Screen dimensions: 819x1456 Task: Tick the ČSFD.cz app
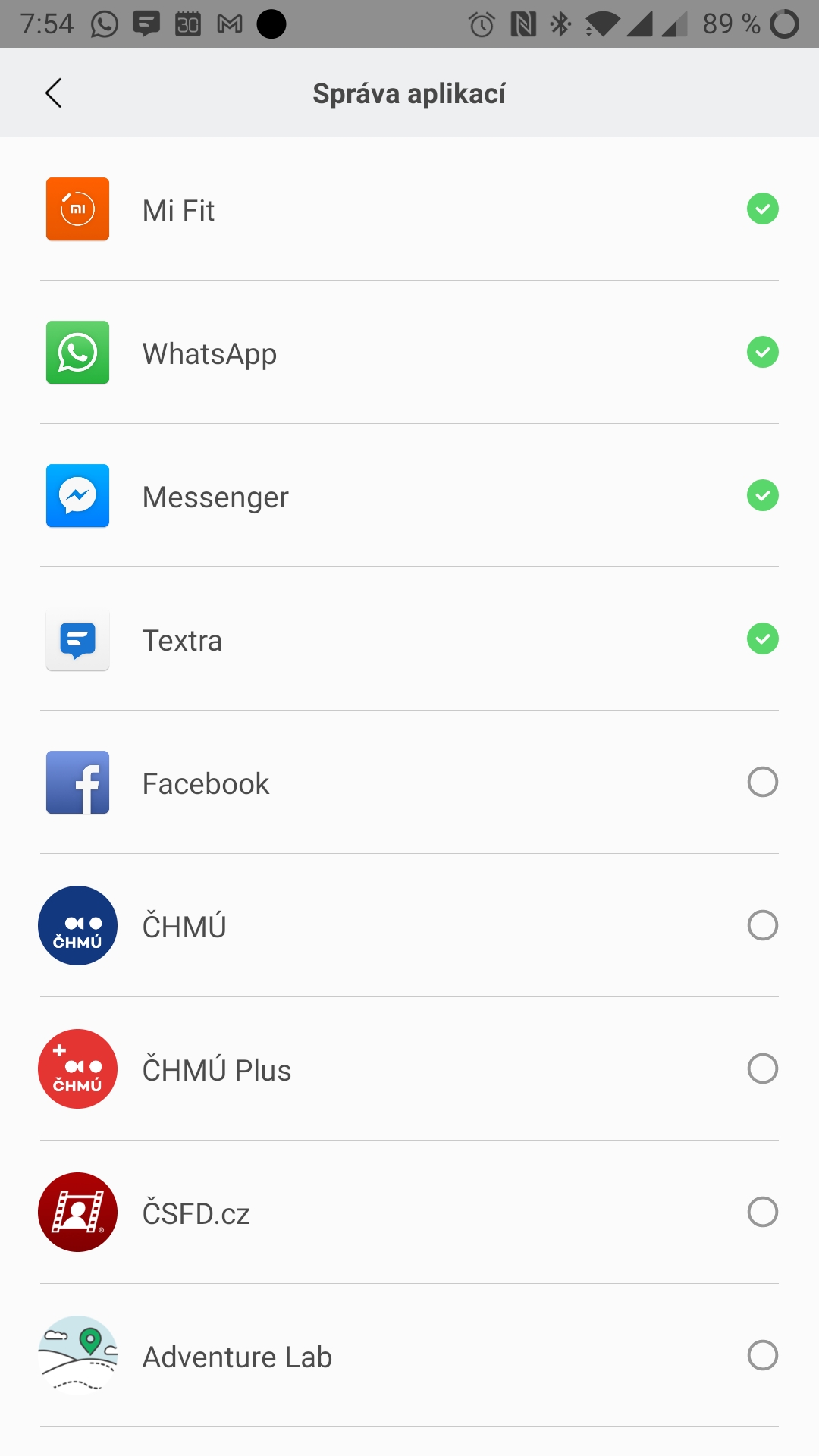click(762, 1213)
